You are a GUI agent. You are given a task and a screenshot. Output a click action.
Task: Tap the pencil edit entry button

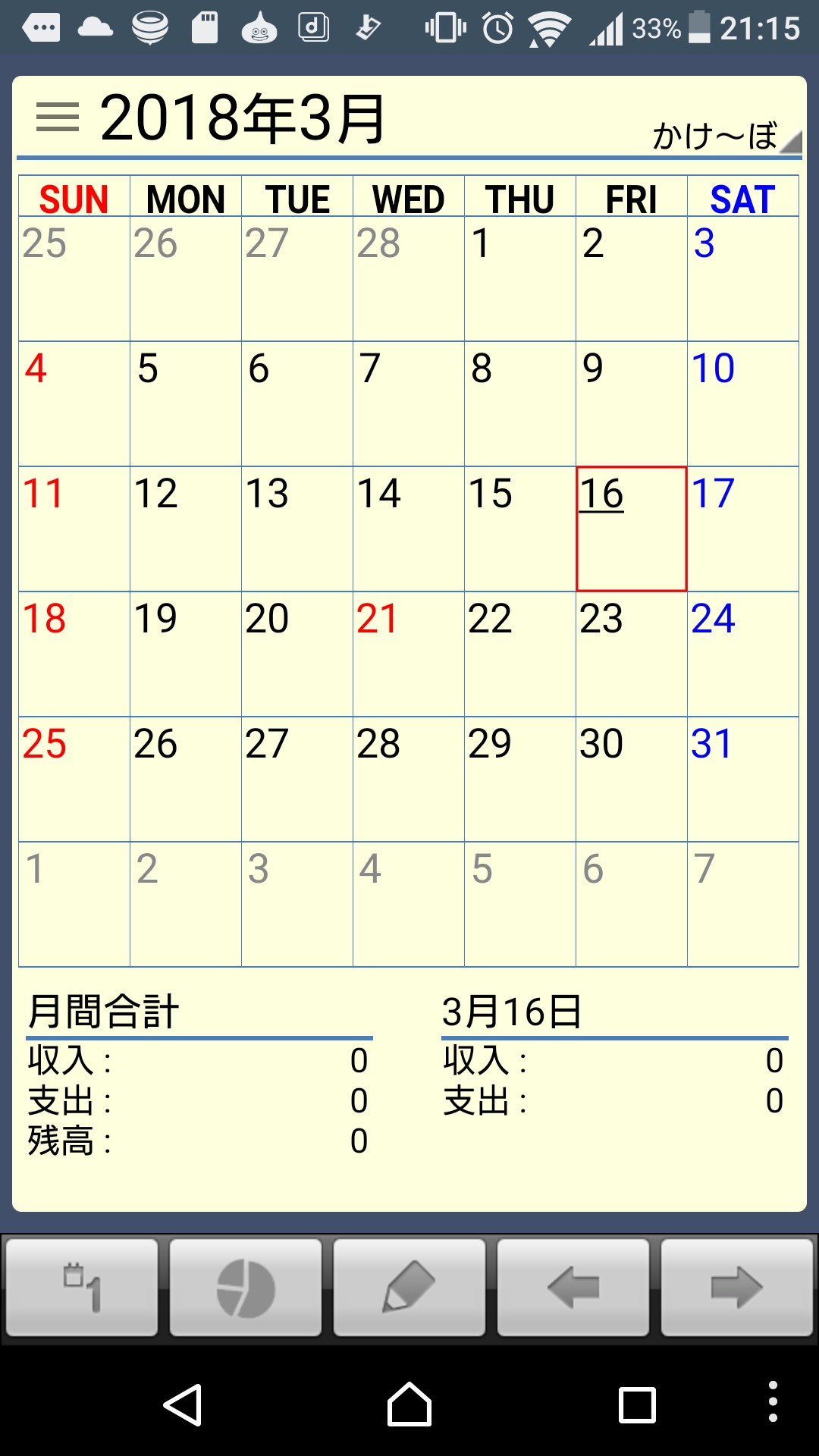point(409,1287)
